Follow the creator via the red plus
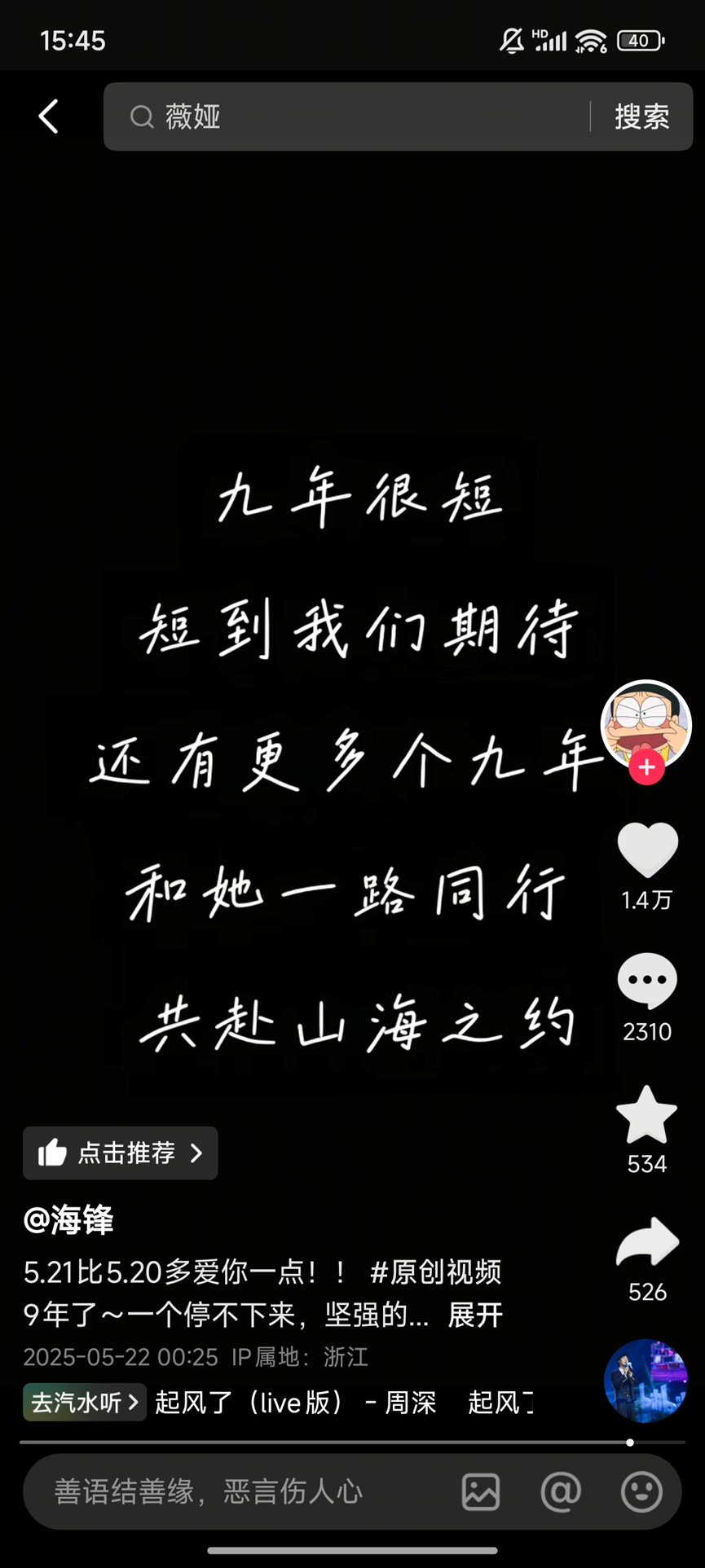Image resolution: width=705 pixels, height=1568 pixels. click(x=646, y=767)
